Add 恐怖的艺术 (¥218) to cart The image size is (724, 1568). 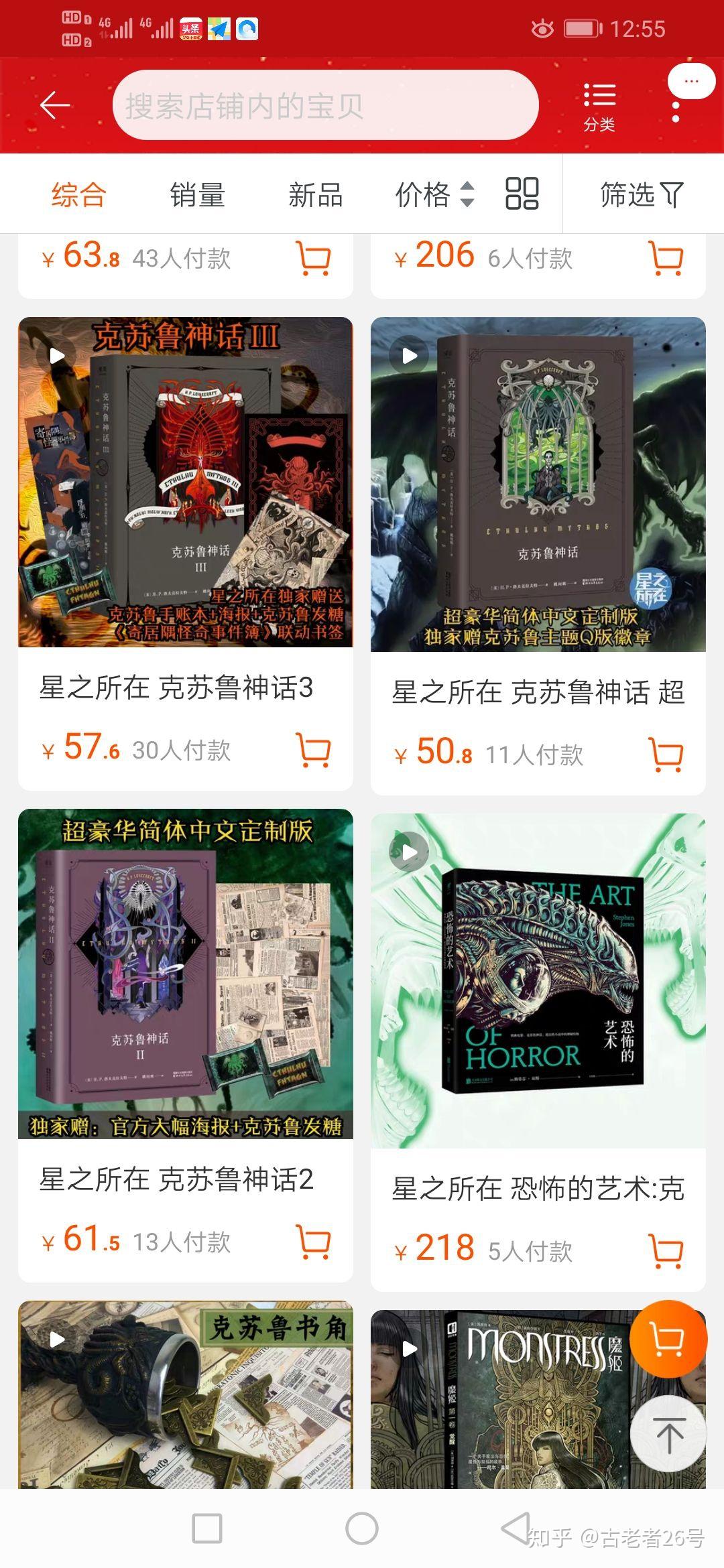tap(666, 1250)
